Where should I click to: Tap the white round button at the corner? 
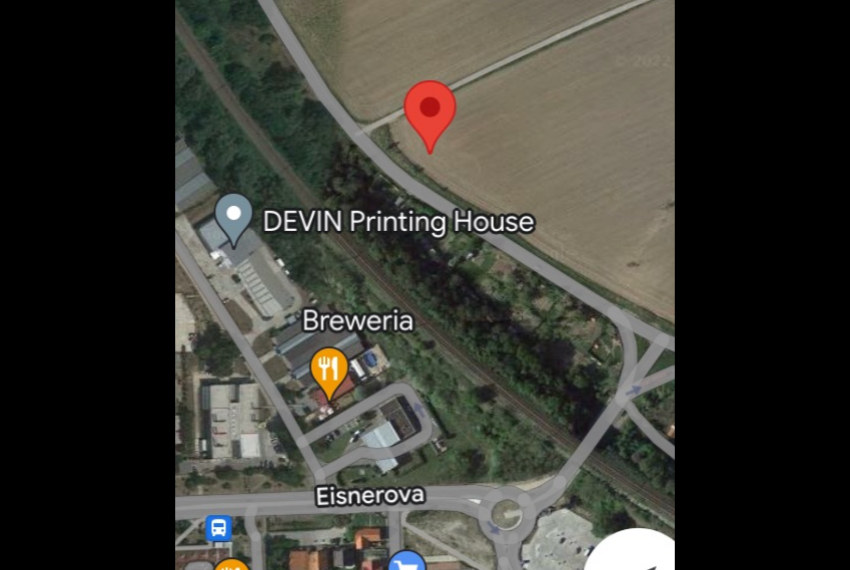tap(635, 552)
